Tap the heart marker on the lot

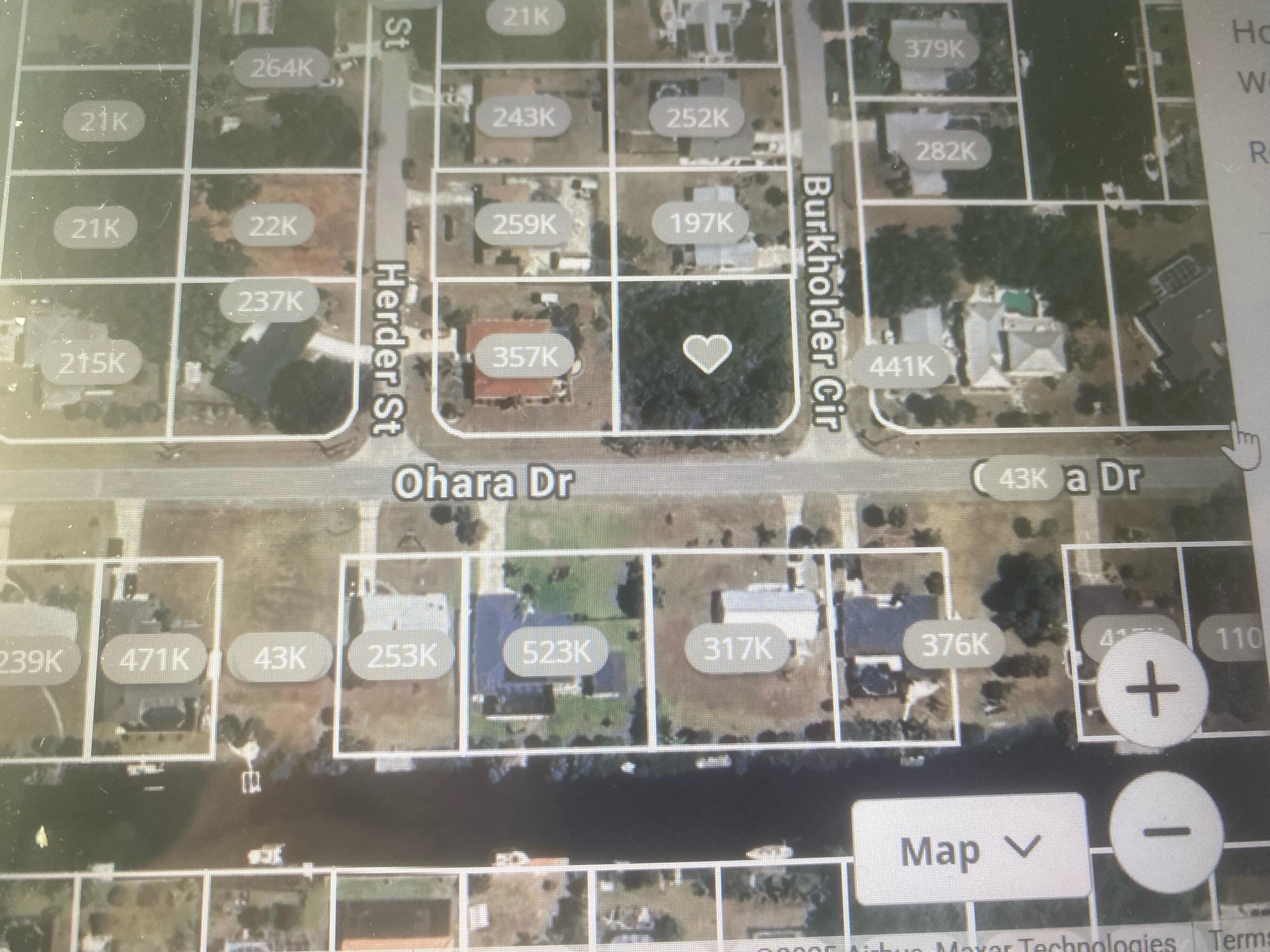click(x=707, y=354)
